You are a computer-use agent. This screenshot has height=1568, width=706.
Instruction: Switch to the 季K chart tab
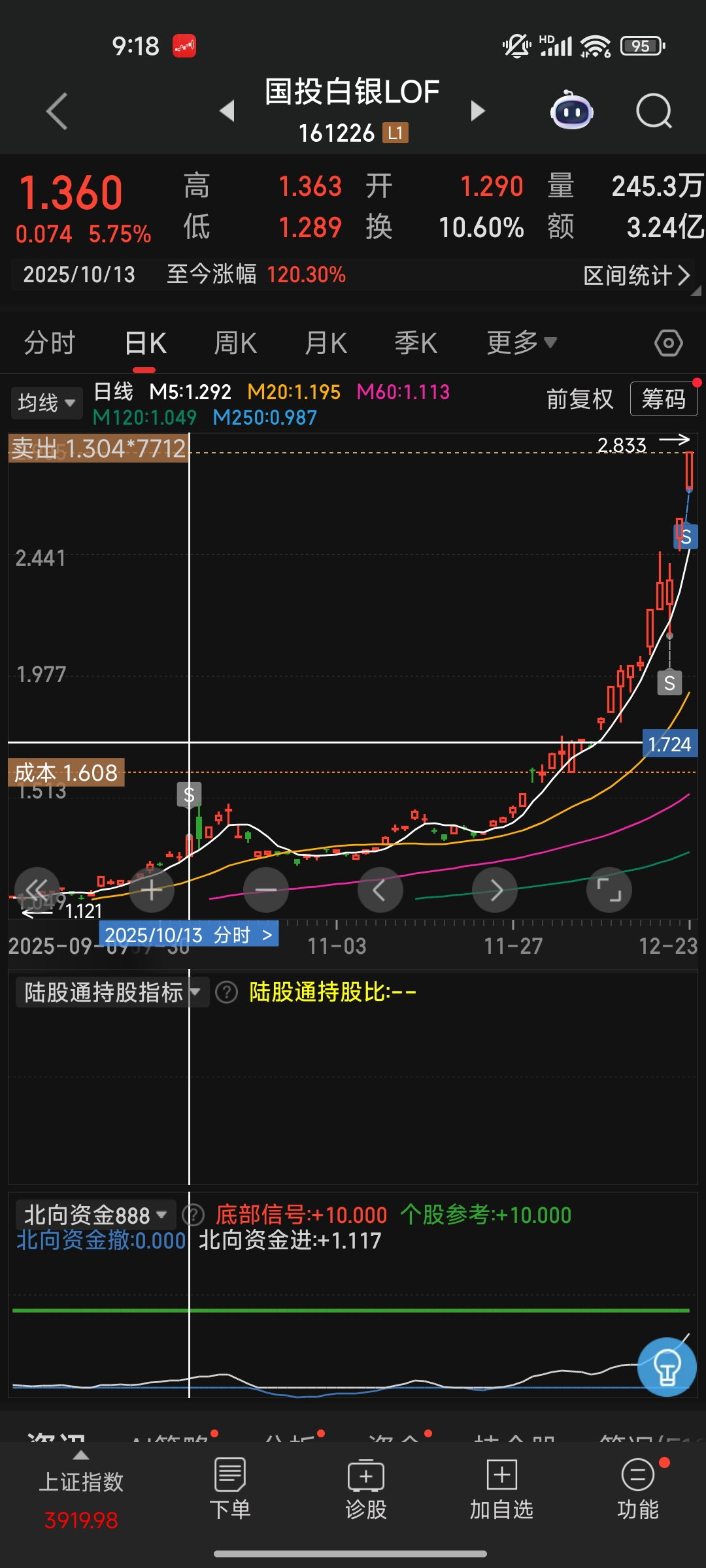pyautogui.click(x=416, y=343)
